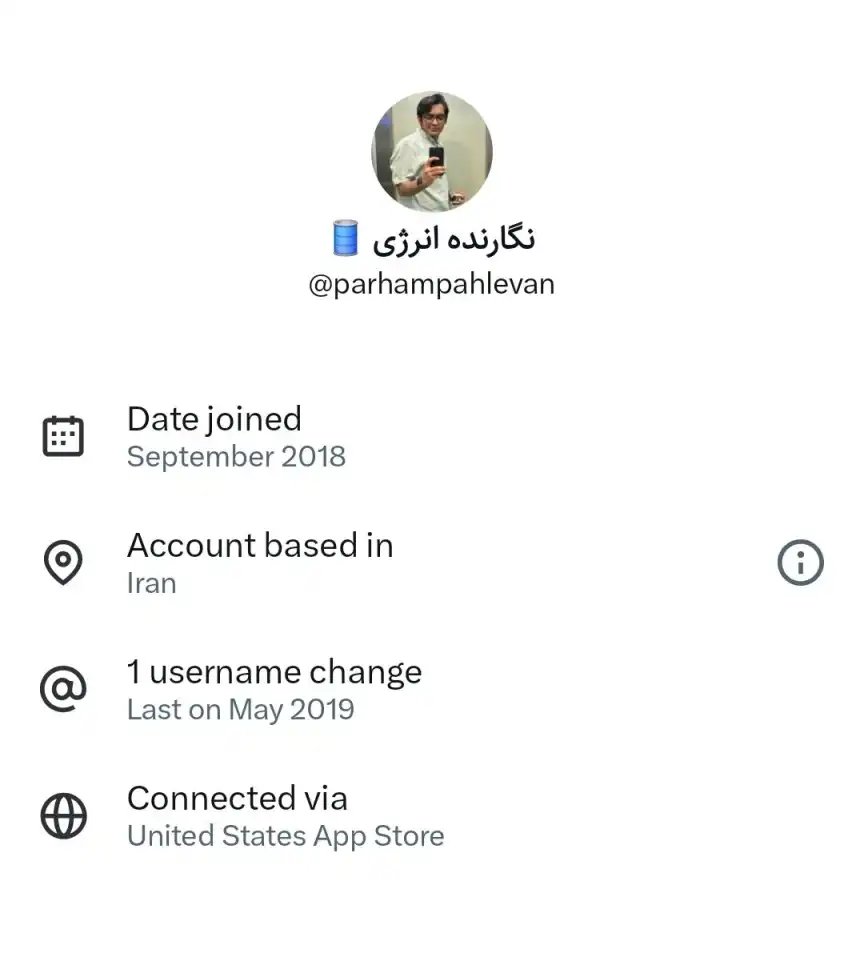Click the 1 username change entry
The height and width of the screenshot is (961, 864).
point(274,672)
